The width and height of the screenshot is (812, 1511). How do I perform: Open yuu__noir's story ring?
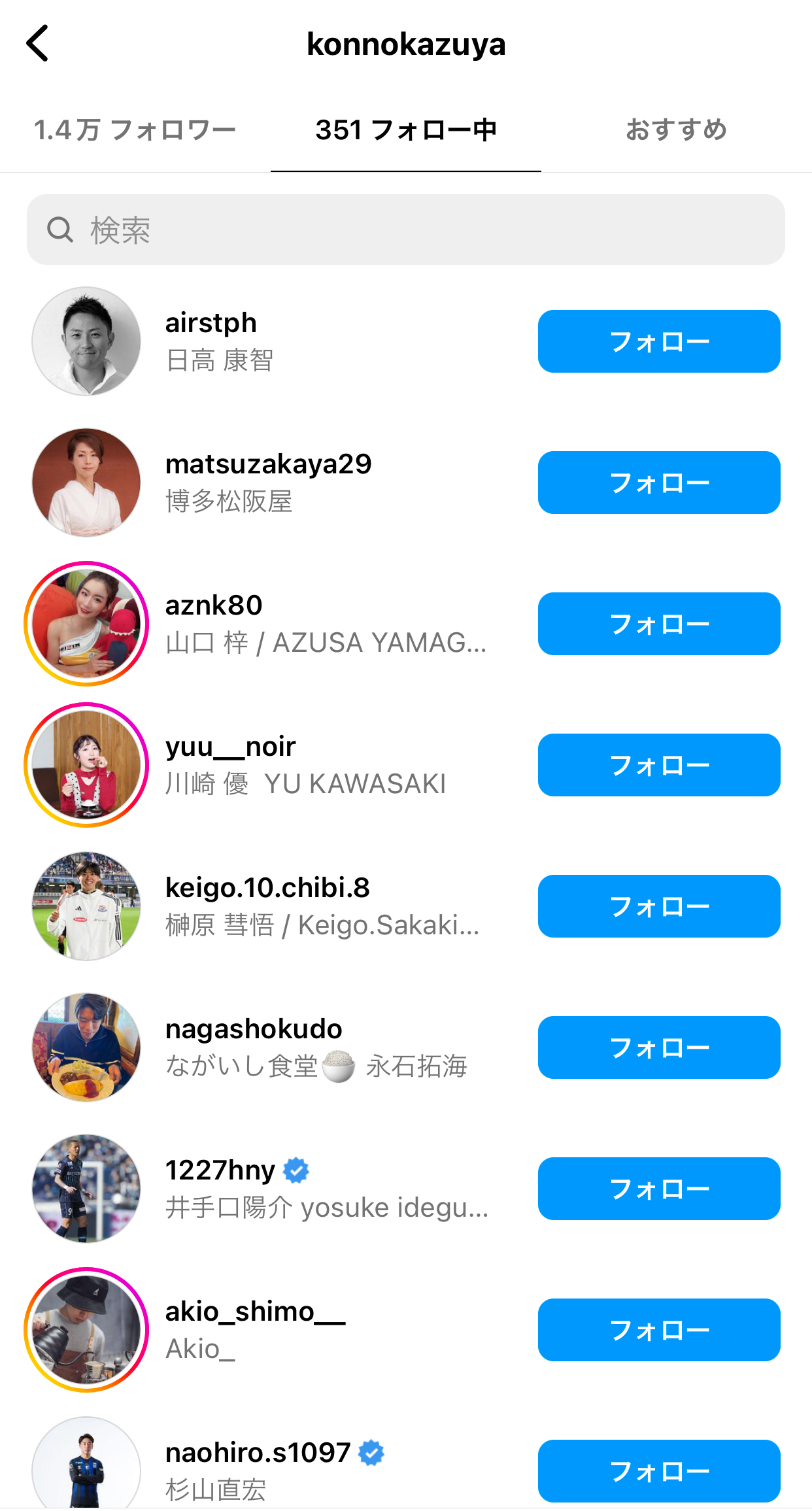point(86,765)
